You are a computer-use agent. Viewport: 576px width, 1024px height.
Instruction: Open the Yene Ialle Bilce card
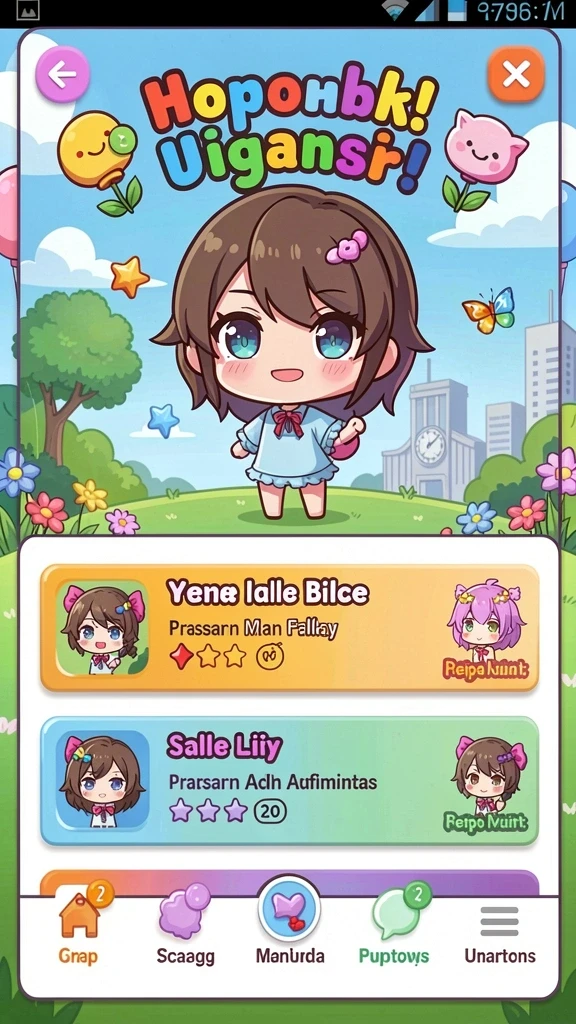point(289,628)
